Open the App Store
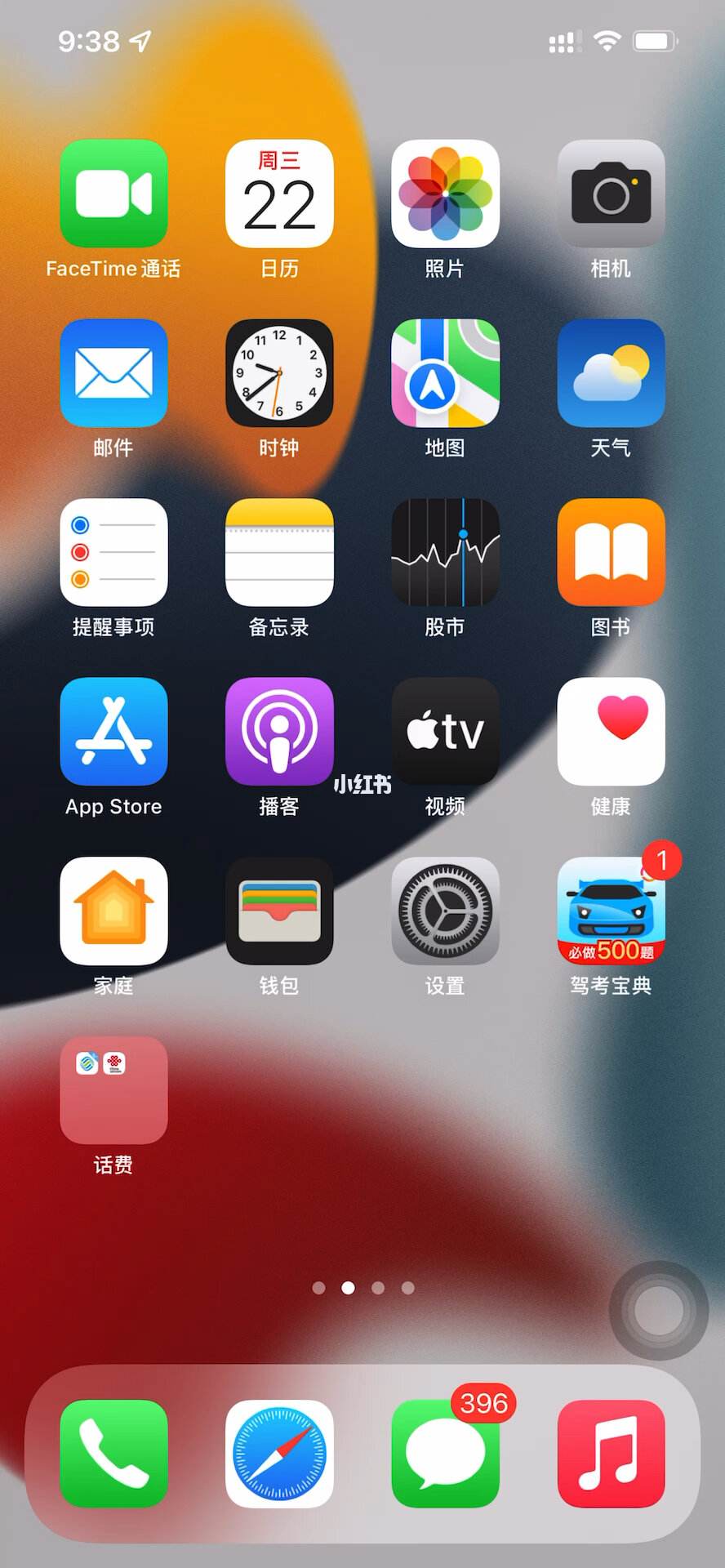Screen dimensions: 725x1568 tap(113, 731)
